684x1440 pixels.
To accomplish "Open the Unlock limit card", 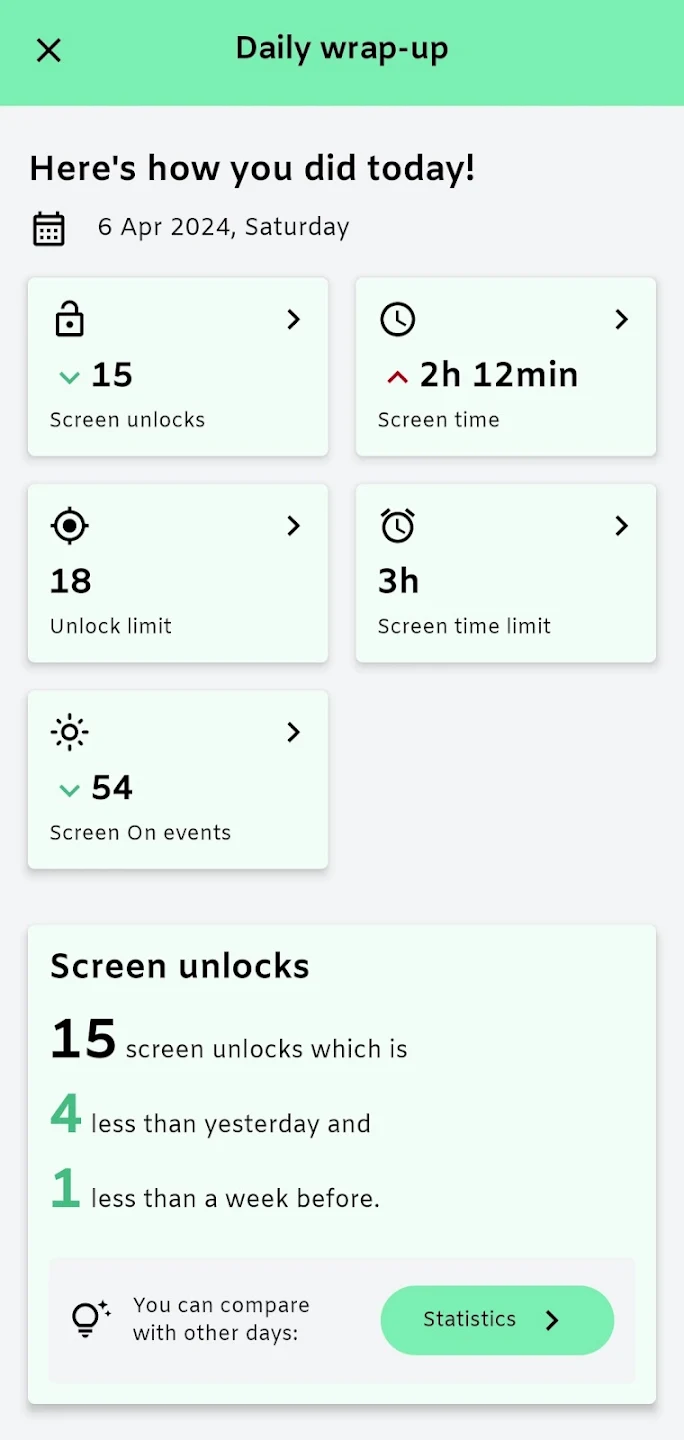I will tap(178, 573).
